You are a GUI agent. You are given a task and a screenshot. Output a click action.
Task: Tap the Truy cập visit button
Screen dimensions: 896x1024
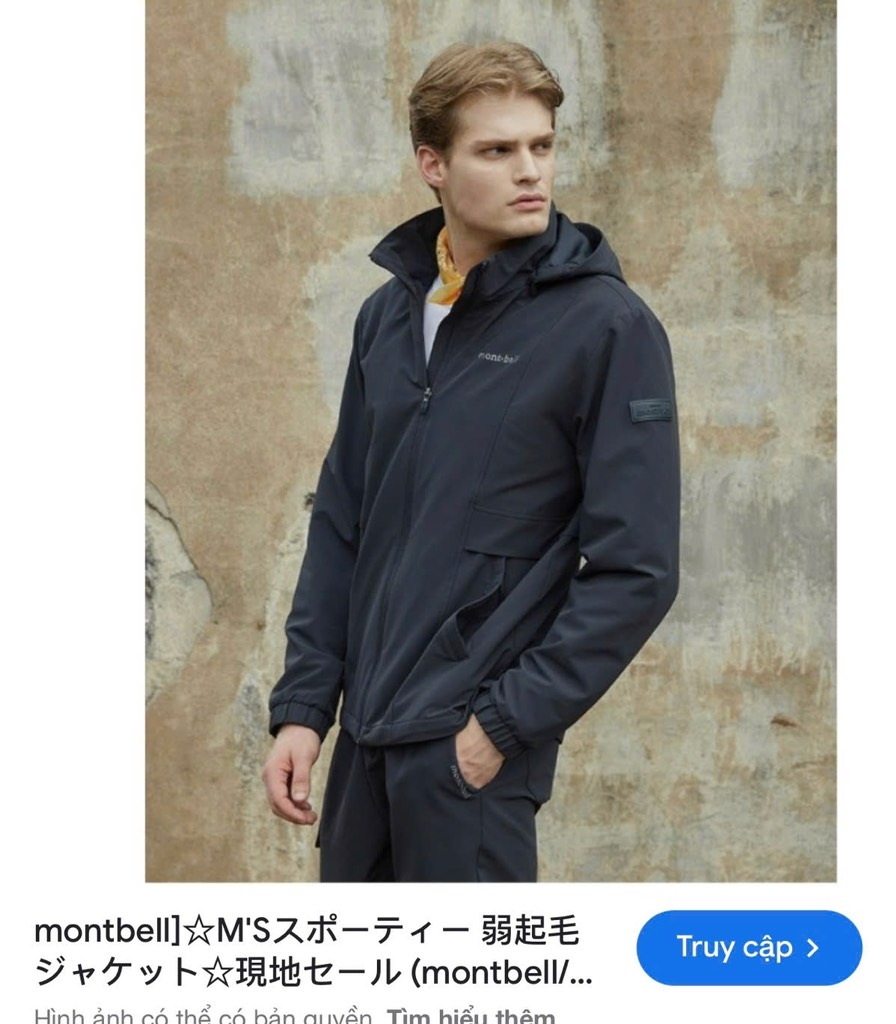[x=748, y=947]
